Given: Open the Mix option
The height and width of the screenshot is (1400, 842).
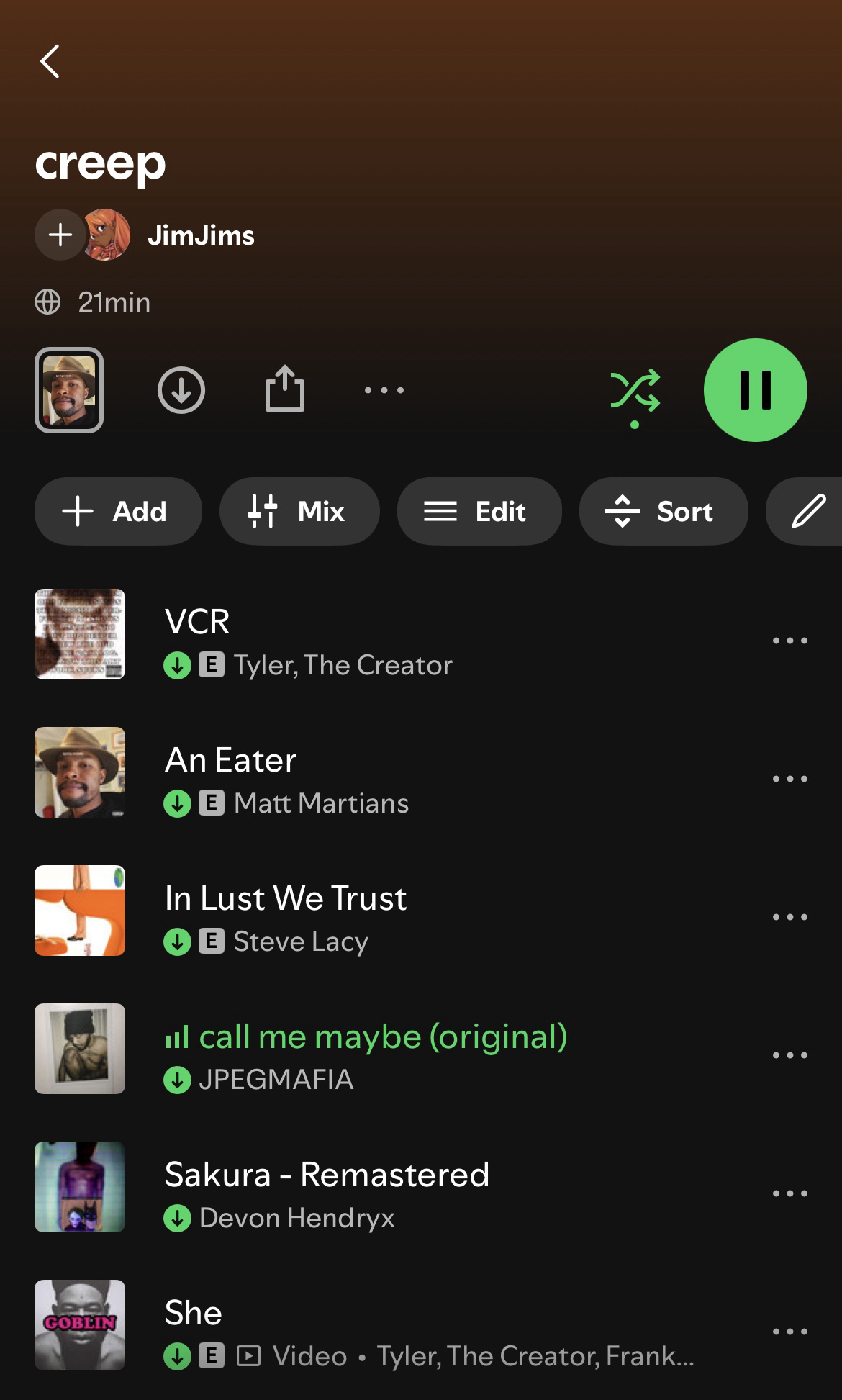Looking at the screenshot, I should (x=299, y=511).
